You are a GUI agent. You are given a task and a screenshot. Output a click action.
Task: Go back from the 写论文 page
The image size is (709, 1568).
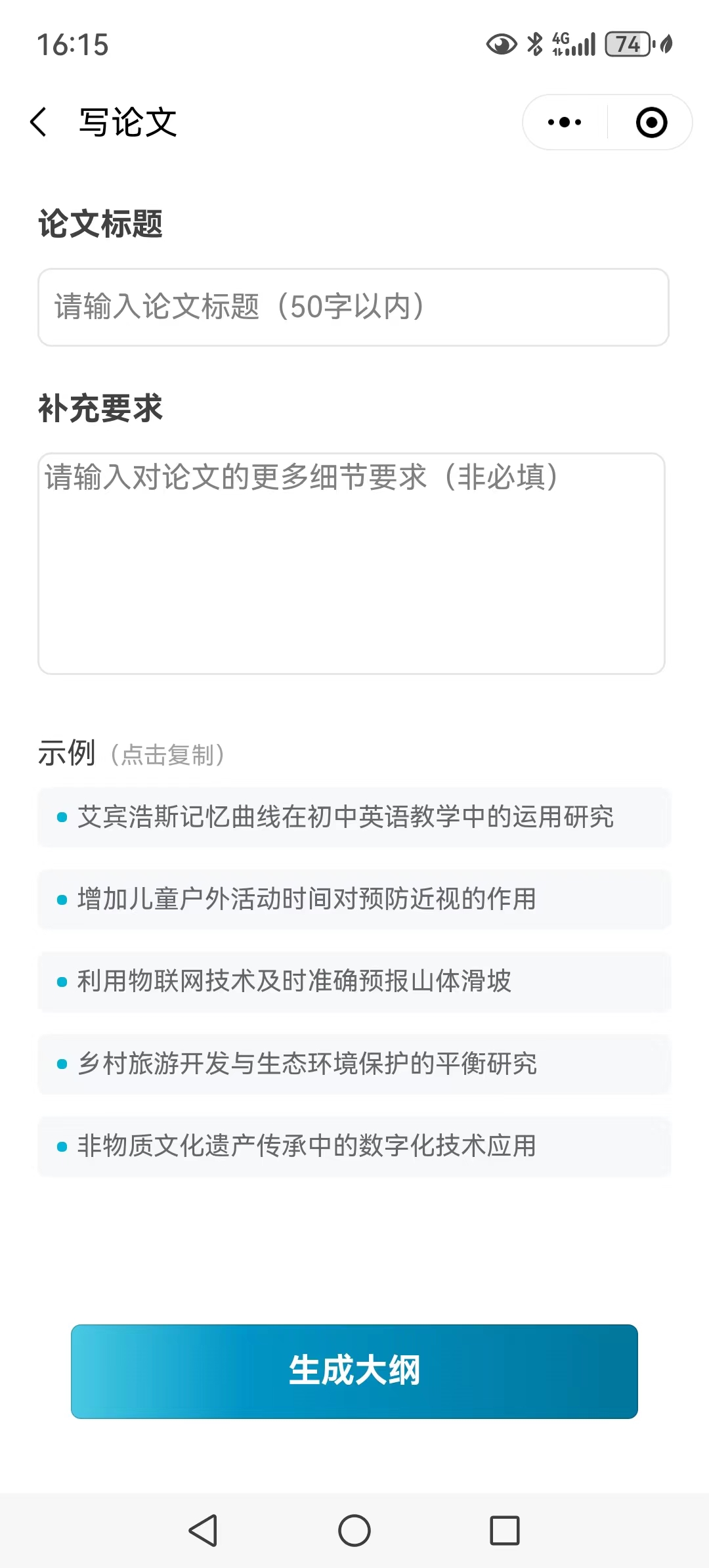tap(39, 122)
